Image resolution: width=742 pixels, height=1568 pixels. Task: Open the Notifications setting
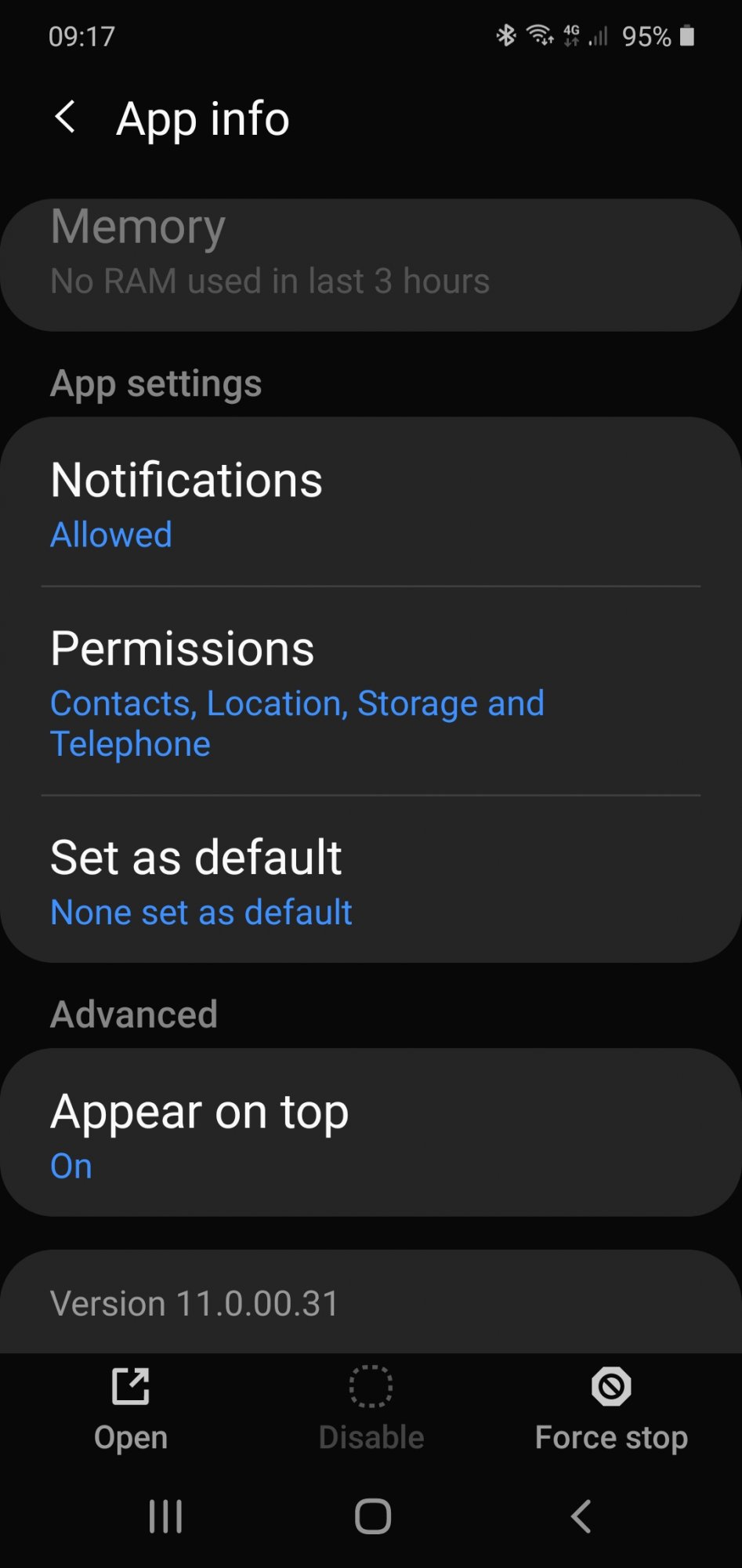tap(371, 503)
